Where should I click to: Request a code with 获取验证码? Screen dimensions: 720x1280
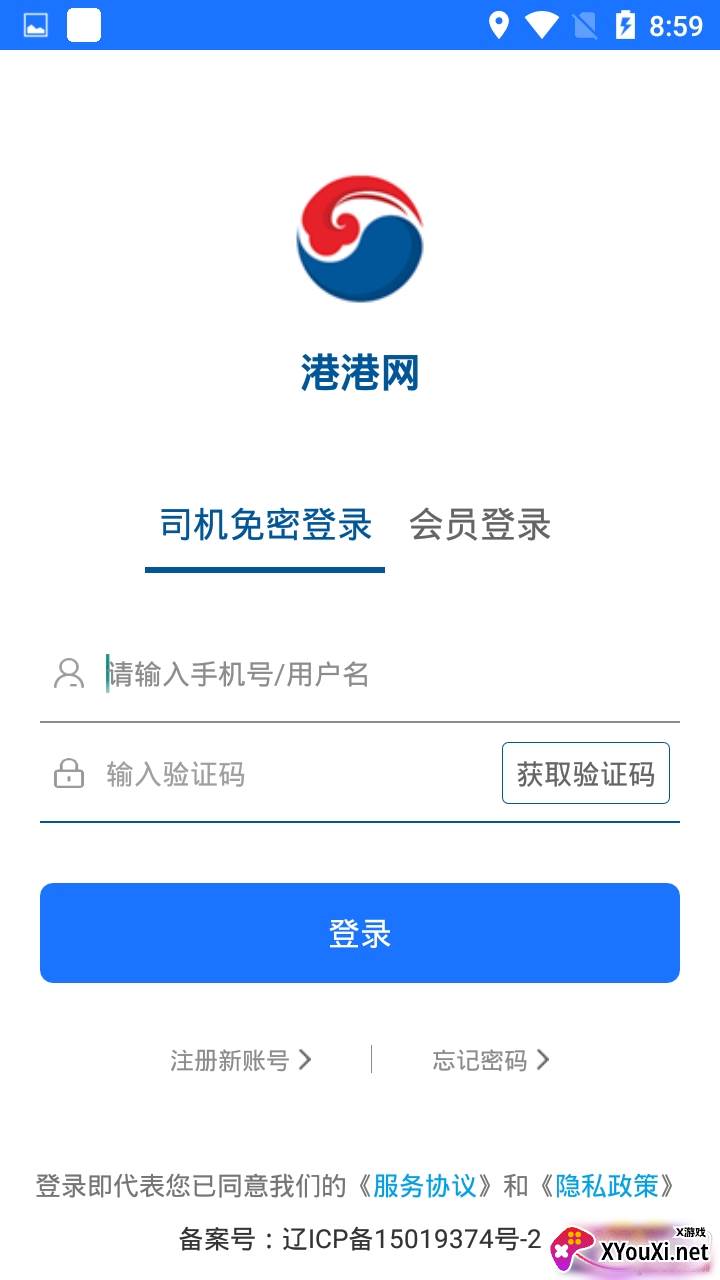tap(585, 774)
